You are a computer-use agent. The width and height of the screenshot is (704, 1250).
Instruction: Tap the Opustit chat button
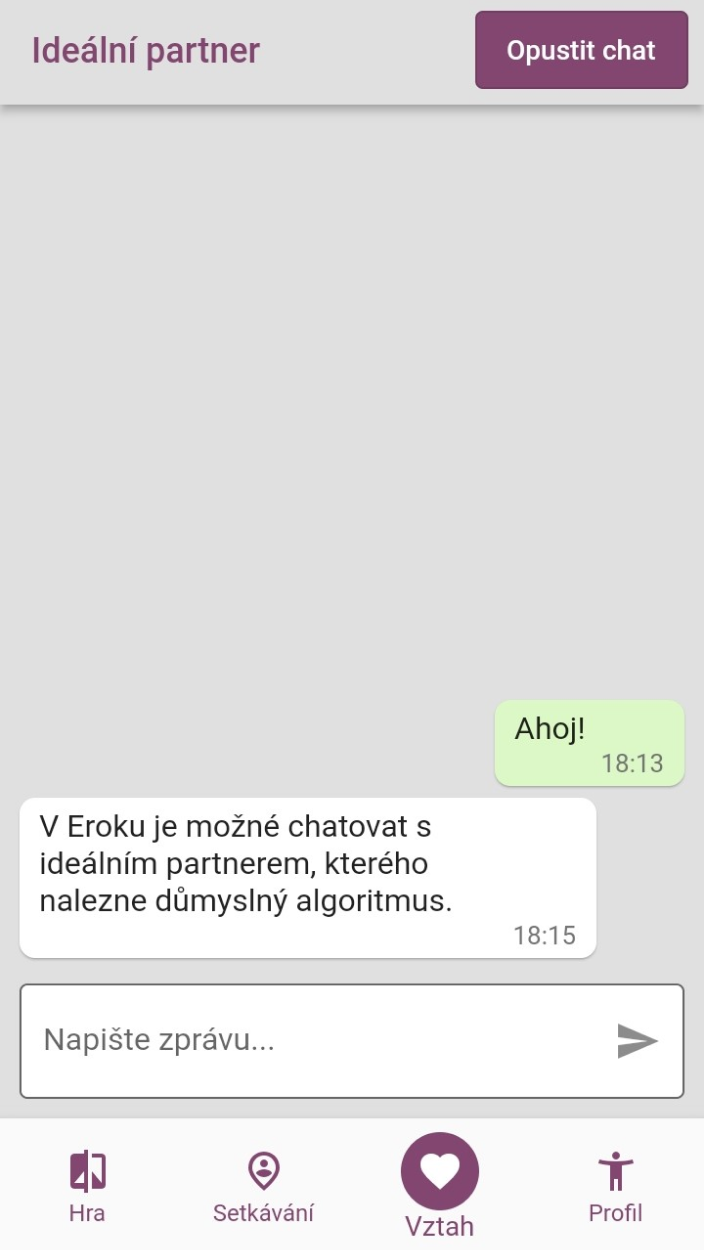581,50
